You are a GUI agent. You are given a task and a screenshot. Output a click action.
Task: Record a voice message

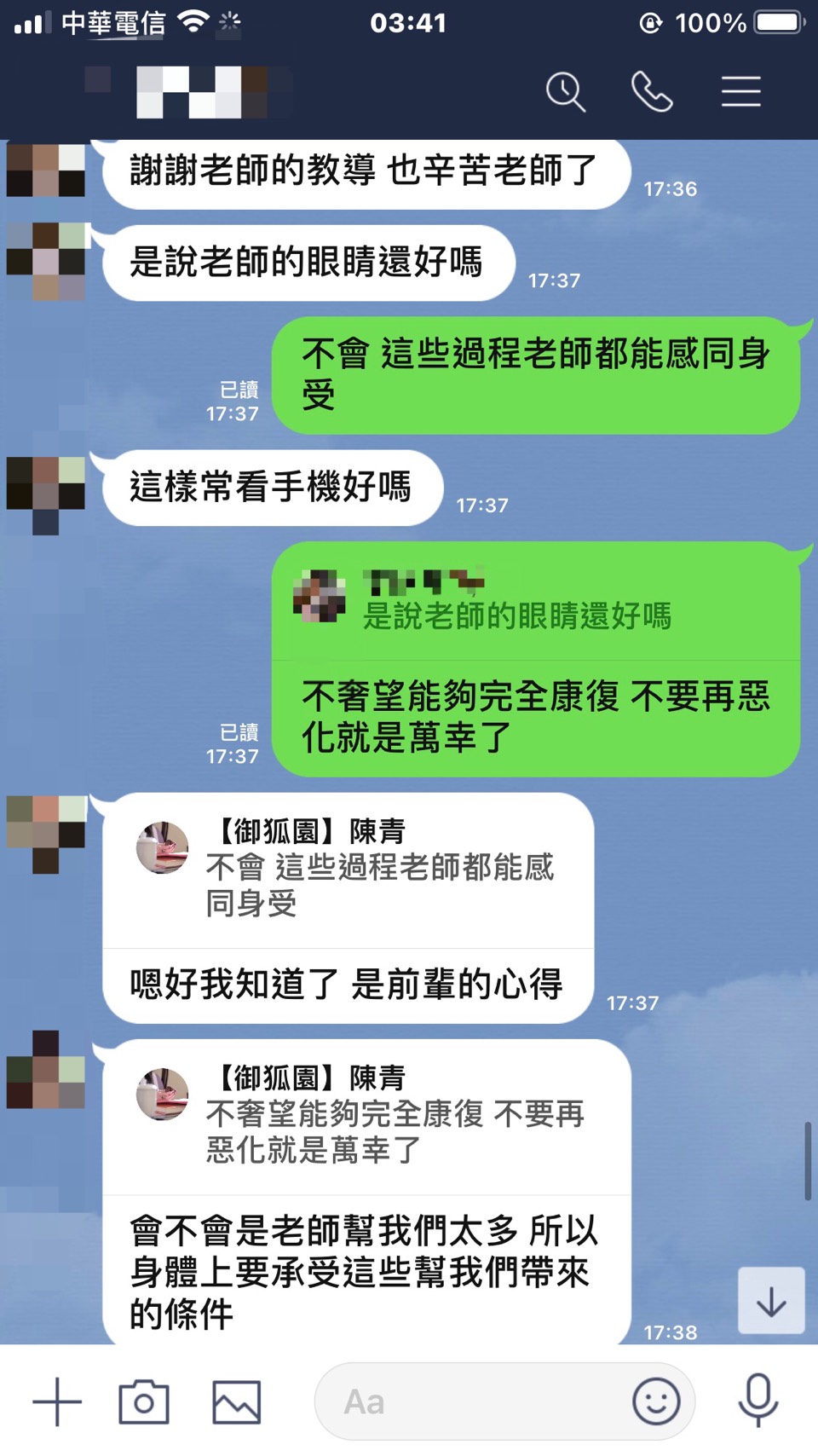point(758,1401)
